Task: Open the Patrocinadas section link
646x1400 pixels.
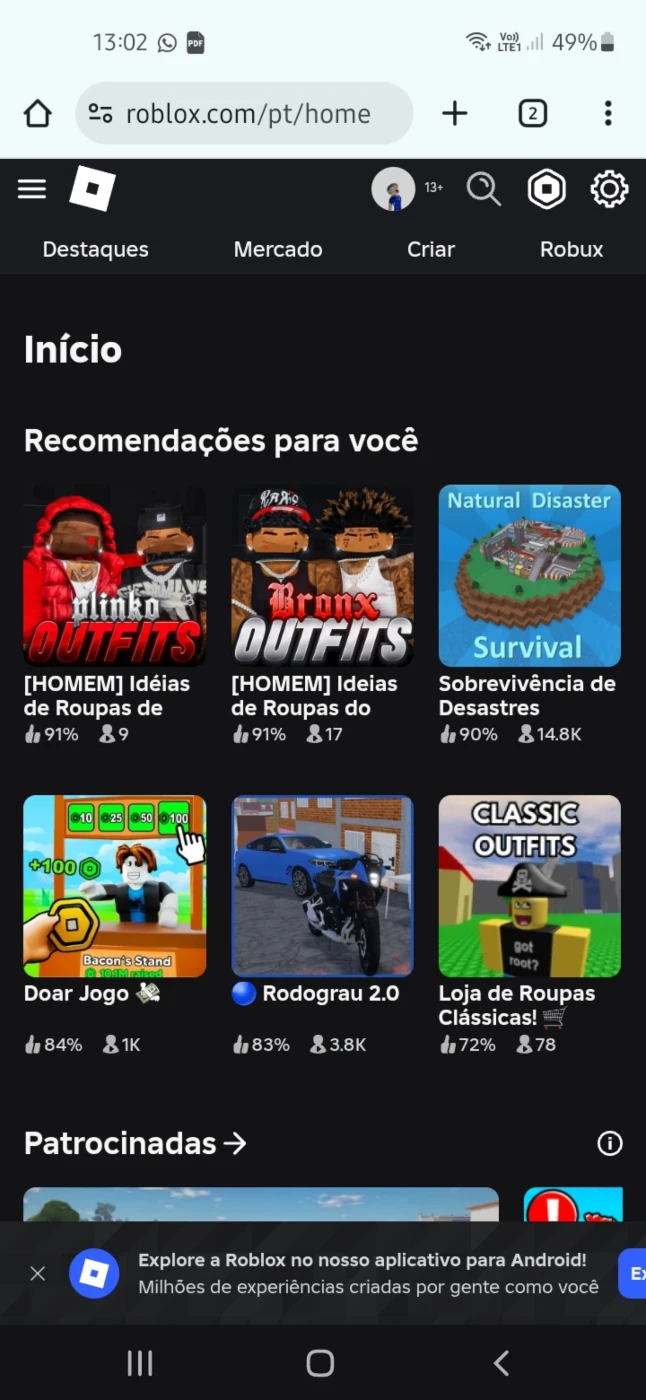Action: pos(135,1143)
